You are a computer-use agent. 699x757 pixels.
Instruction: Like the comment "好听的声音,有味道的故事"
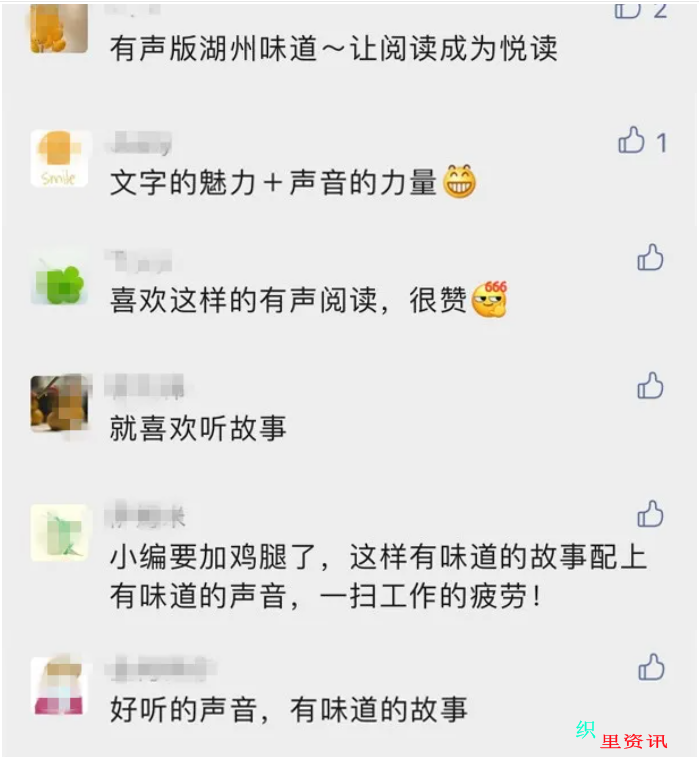click(650, 666)
